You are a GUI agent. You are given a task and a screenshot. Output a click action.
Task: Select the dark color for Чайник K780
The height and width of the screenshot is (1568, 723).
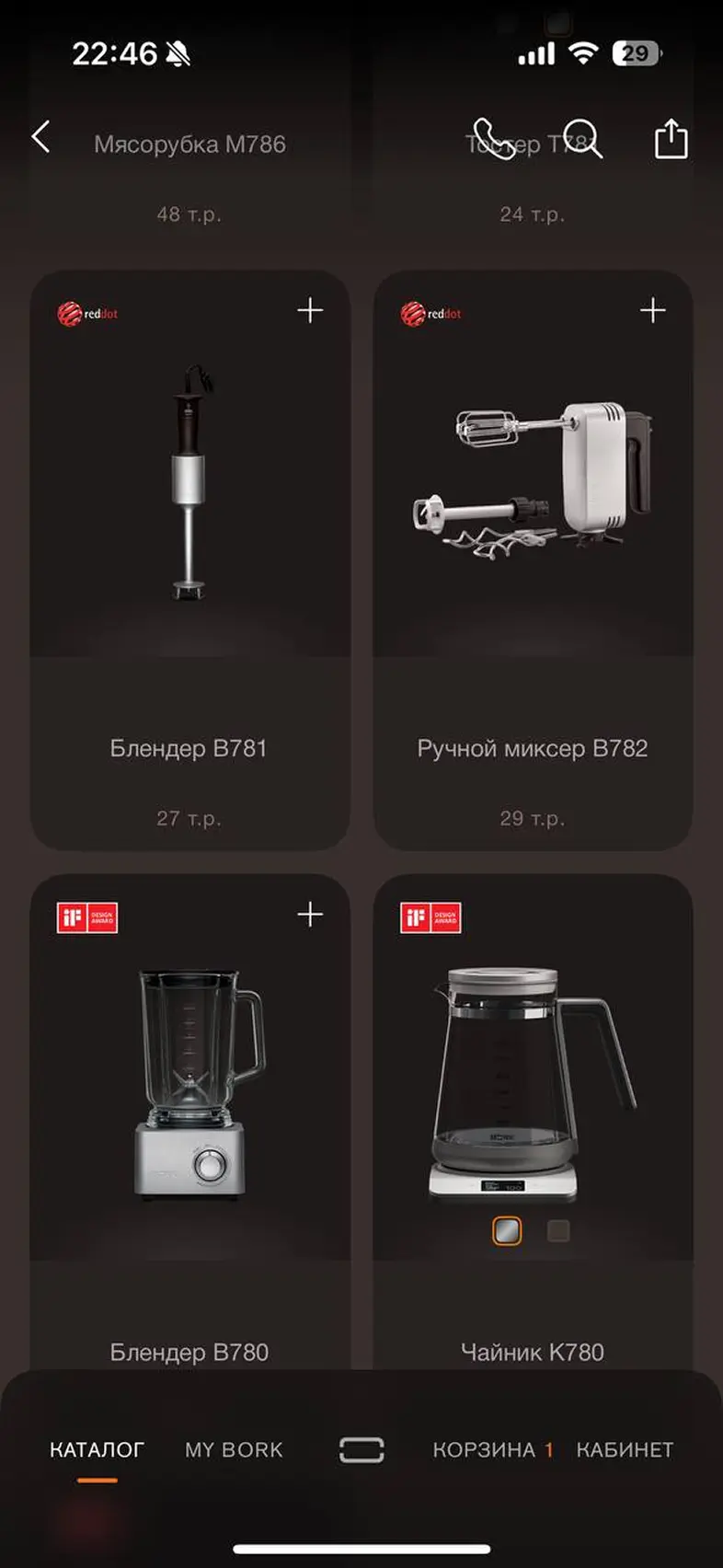pyautogui.click(x=558, y=1230)
